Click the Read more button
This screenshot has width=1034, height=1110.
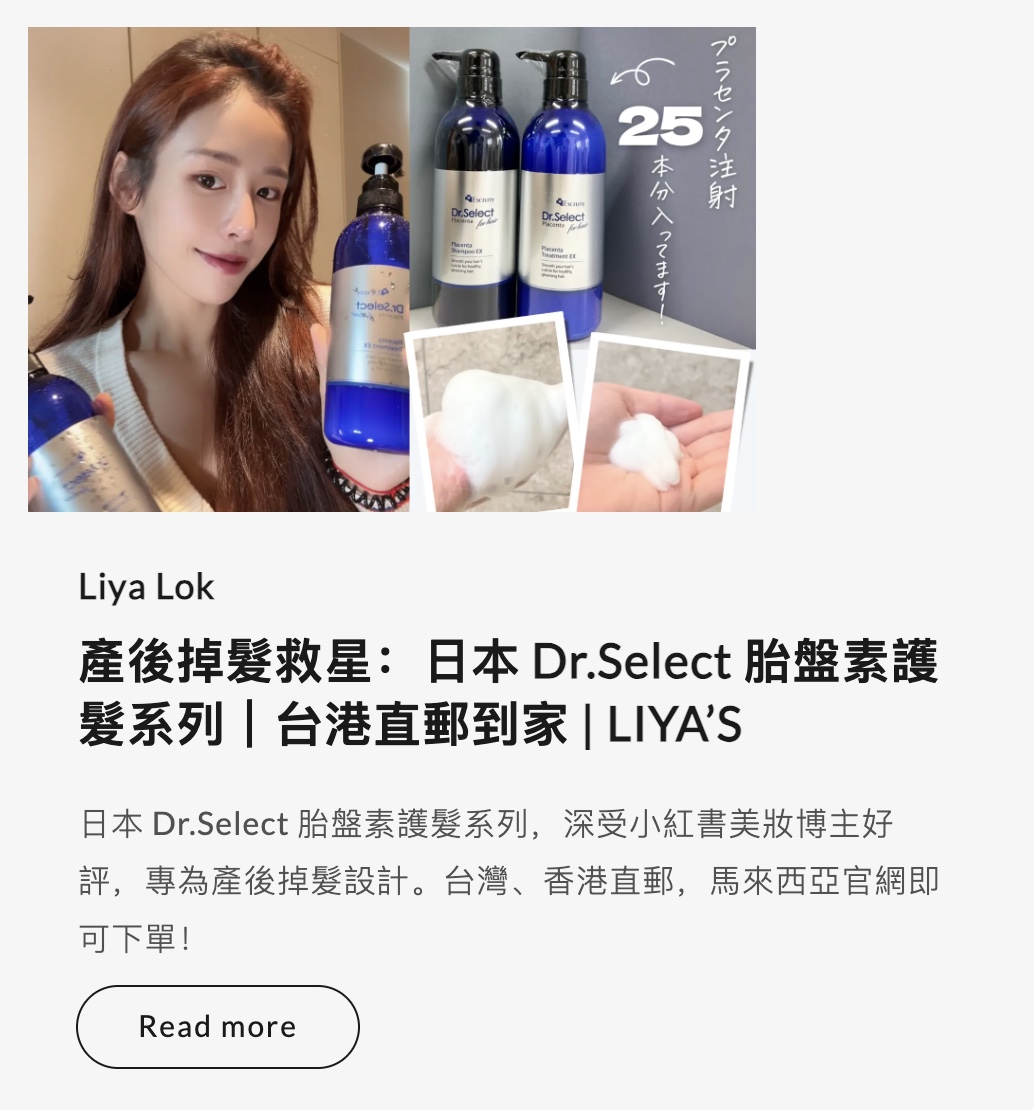pos(217,1027)
